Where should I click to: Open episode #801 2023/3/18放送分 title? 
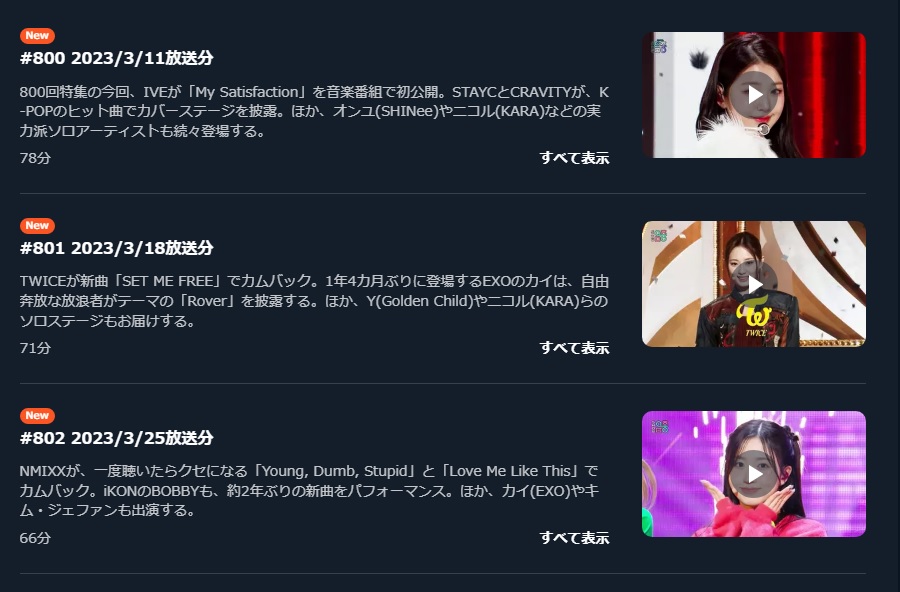117,248
